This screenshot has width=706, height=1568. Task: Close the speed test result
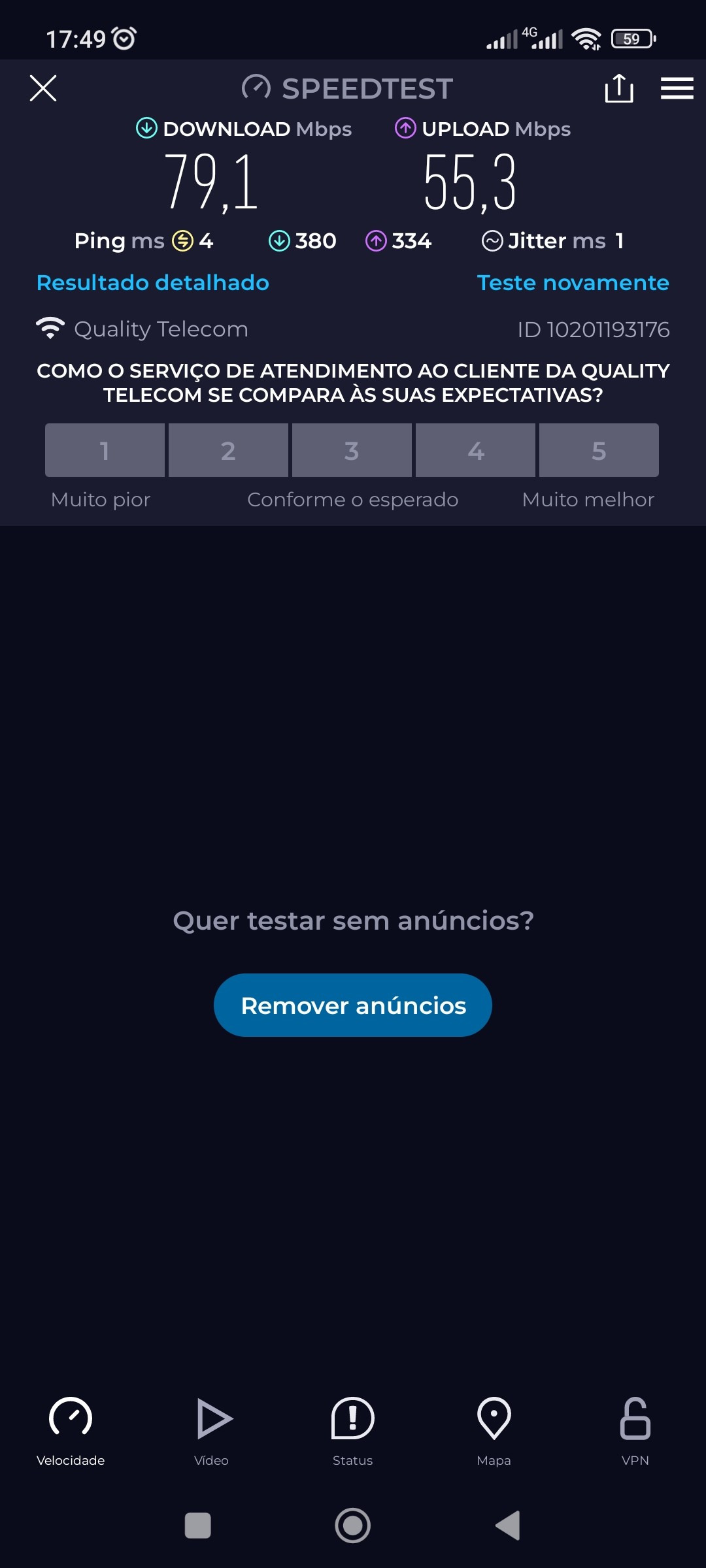pos(43,88)
